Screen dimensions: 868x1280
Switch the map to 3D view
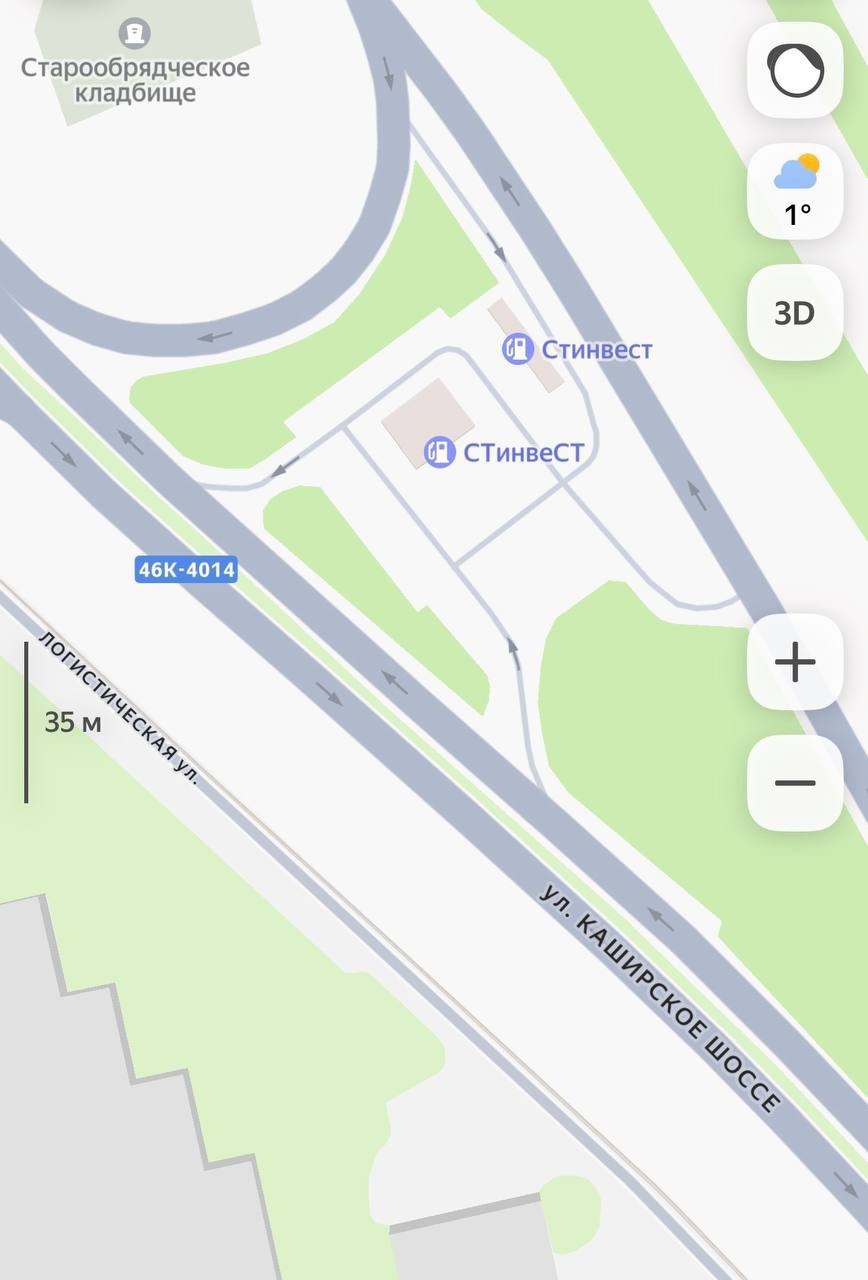coord(795,313)
